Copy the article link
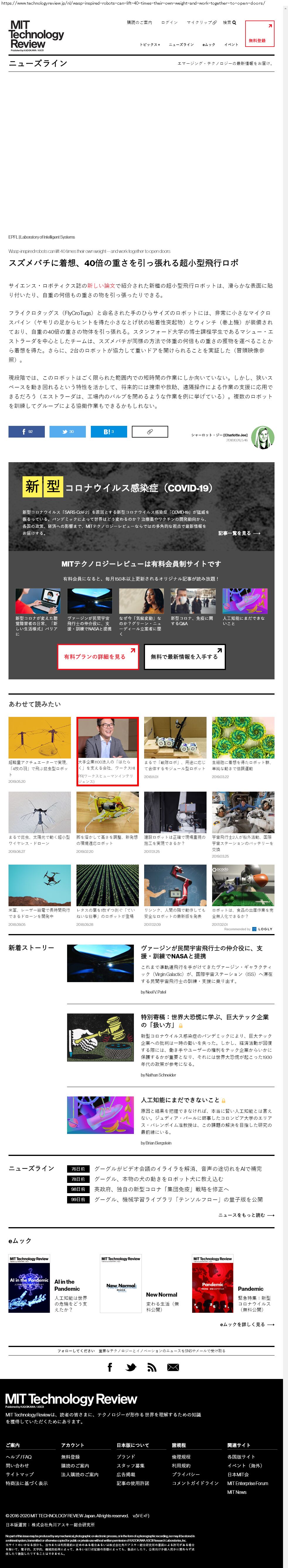 click(150, 431)
